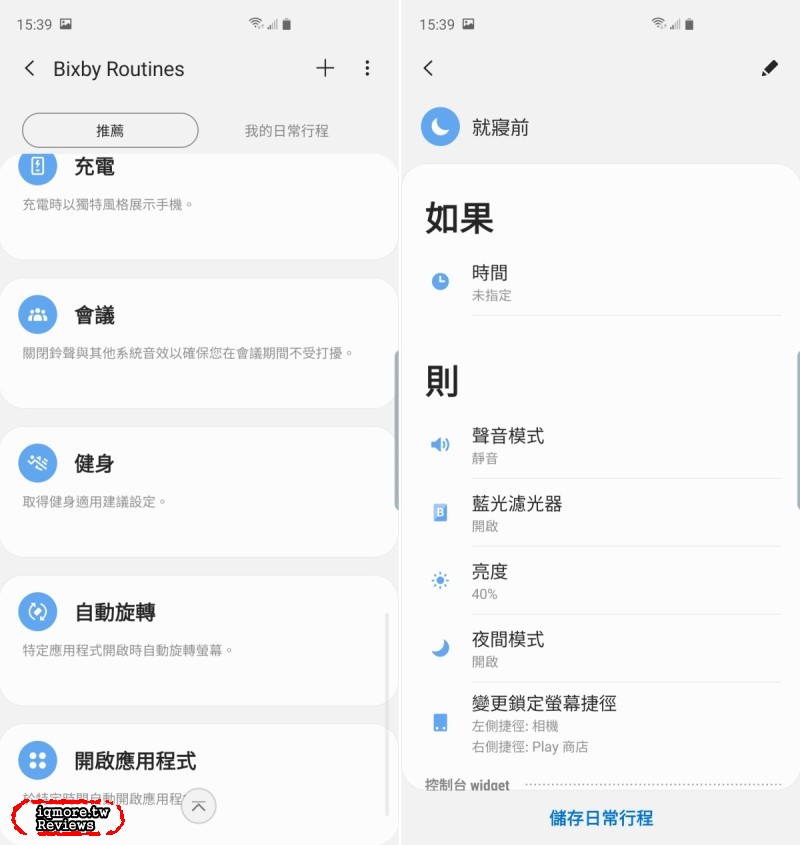Tap the speaker icon for 聲音模式
This screenshot has height=845, width=800.
pyautogui.click(x=440, y=445)
